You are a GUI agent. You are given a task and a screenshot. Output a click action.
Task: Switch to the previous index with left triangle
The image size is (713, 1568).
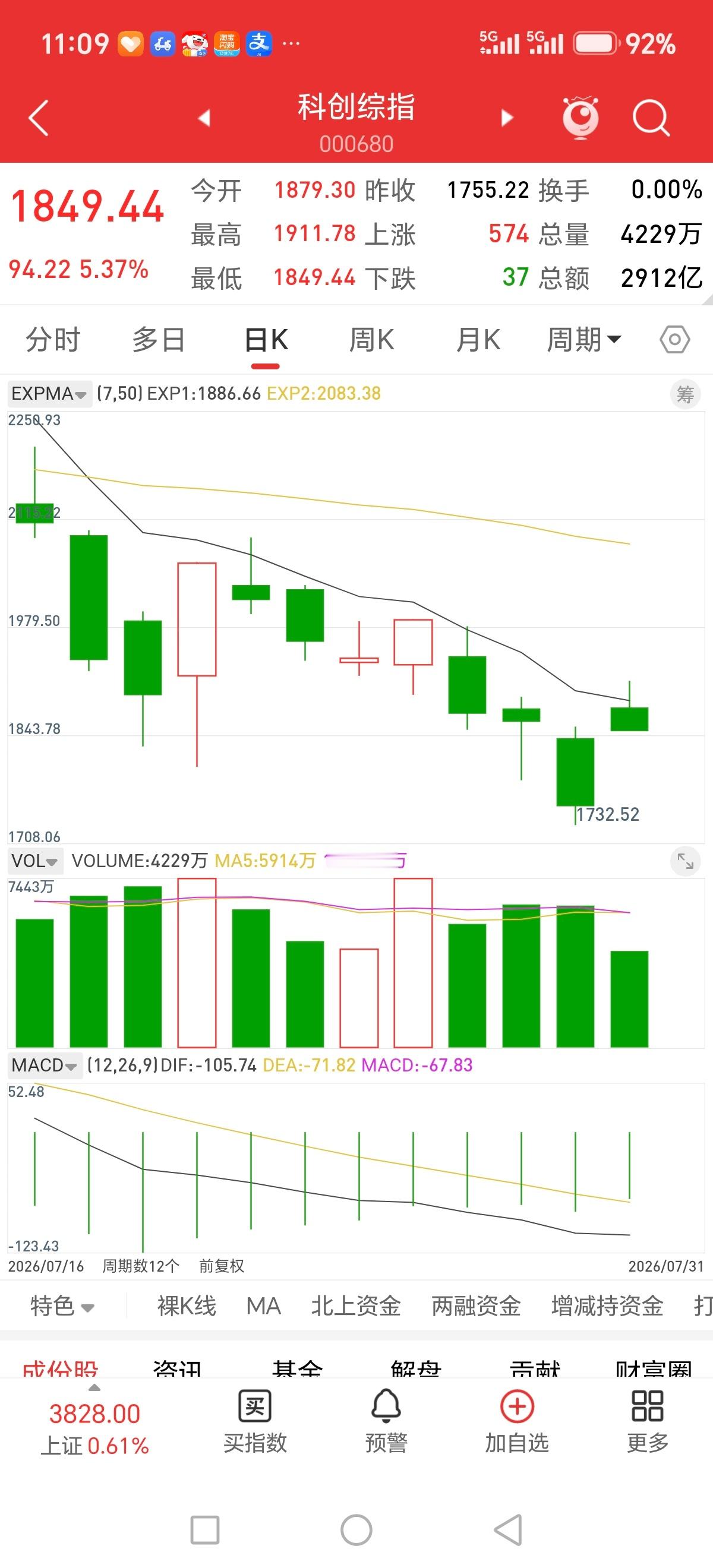pos(204,118)
